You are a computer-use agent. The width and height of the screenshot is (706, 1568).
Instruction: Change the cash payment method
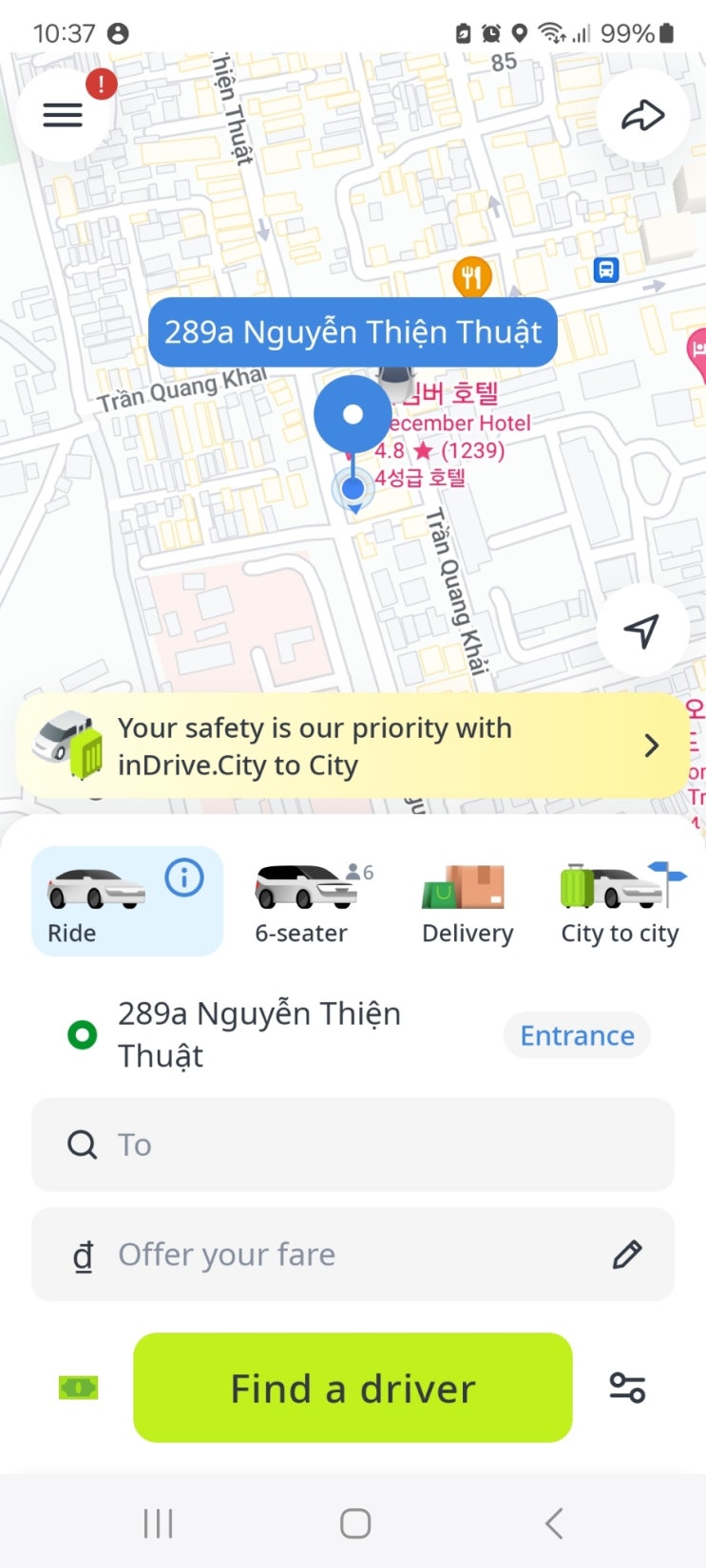tap(79, 1388)
